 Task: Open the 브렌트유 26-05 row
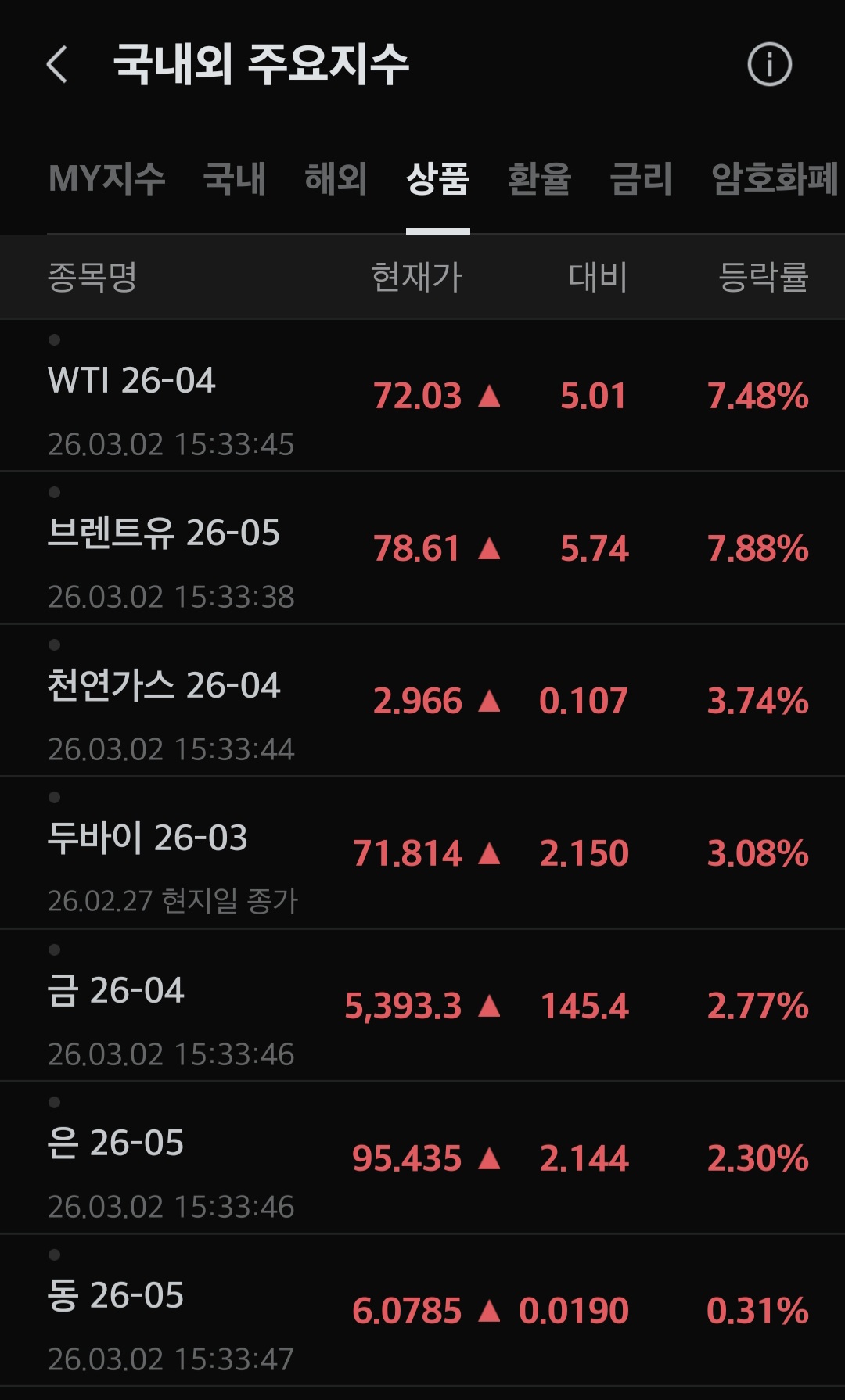coord(422,547)
